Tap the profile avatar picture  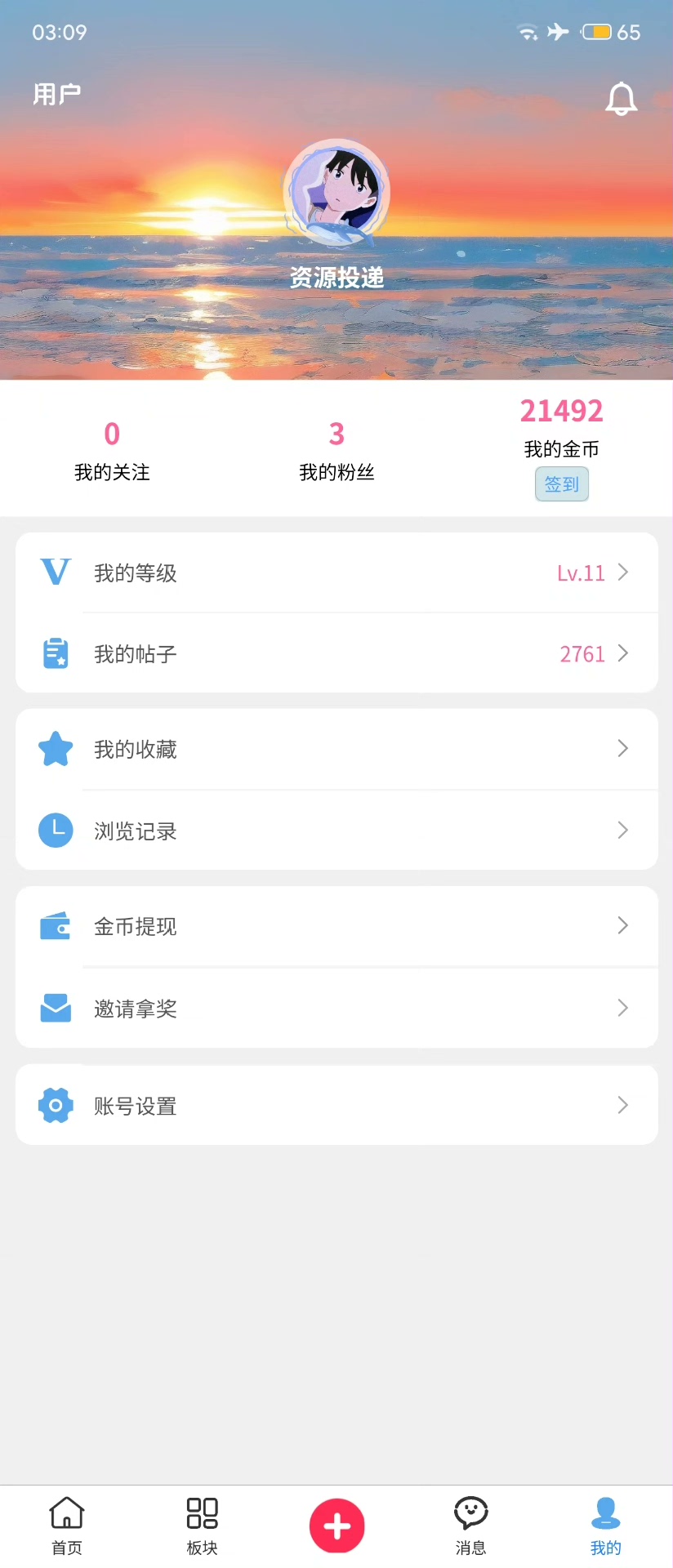[x=336, y=192]
